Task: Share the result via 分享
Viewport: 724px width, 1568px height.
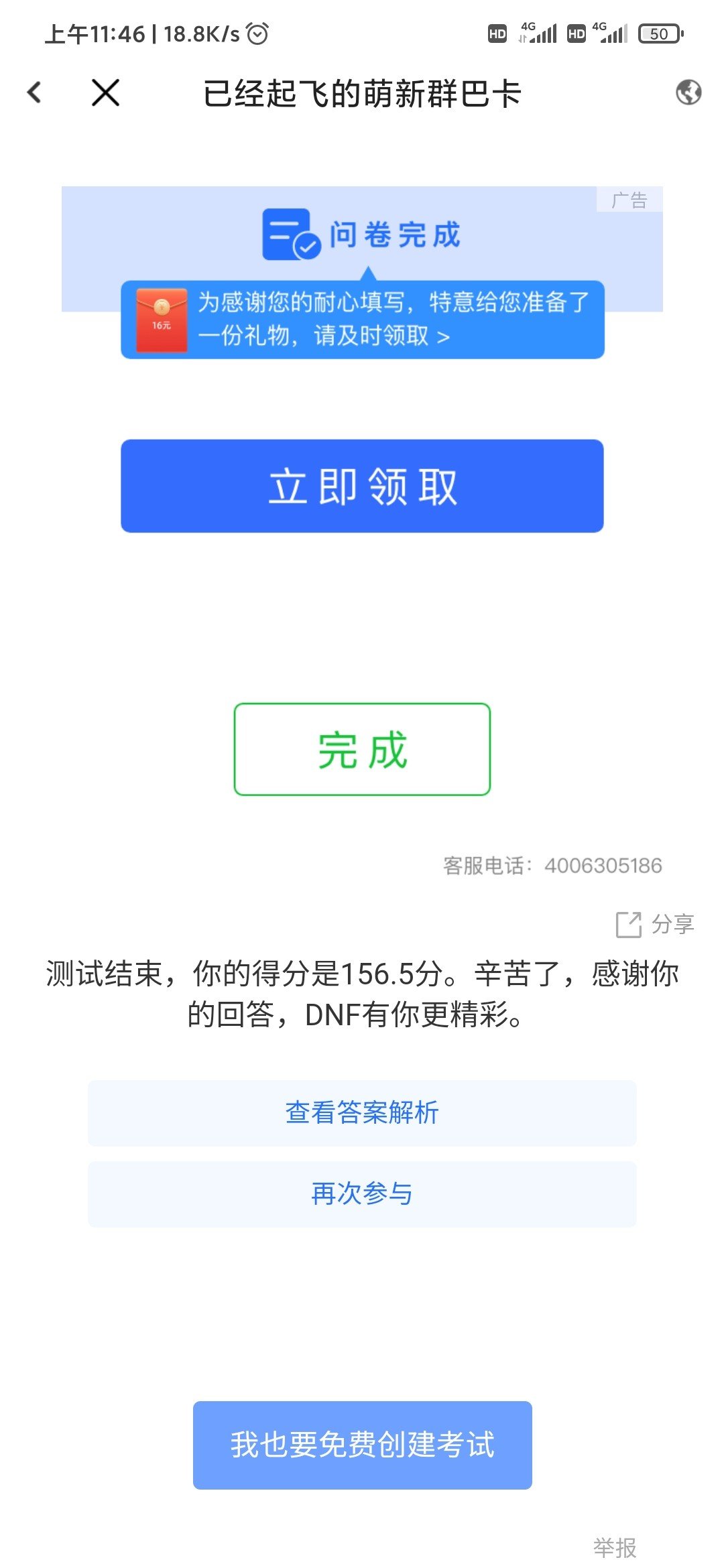Action: click(655, 925)
